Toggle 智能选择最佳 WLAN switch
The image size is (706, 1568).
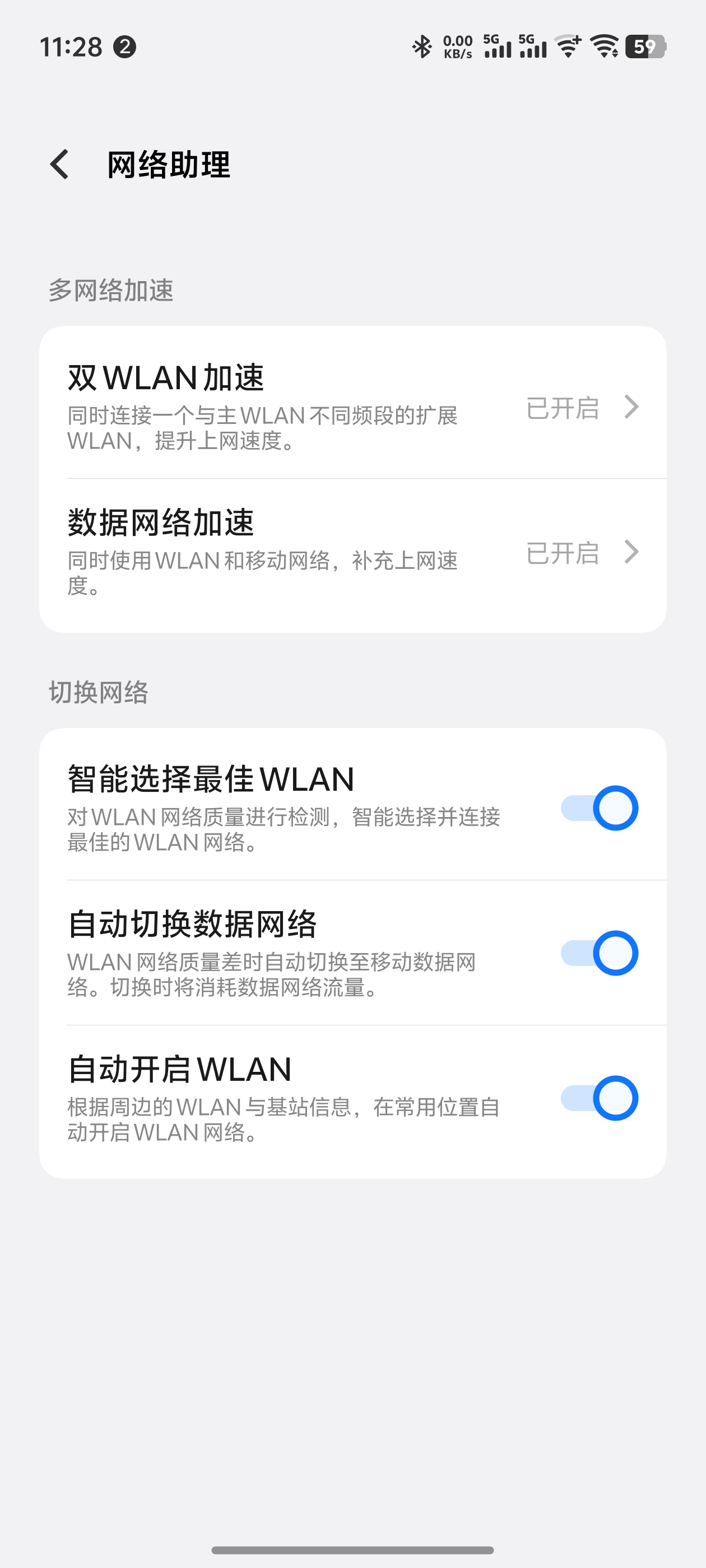click(599, 808)
